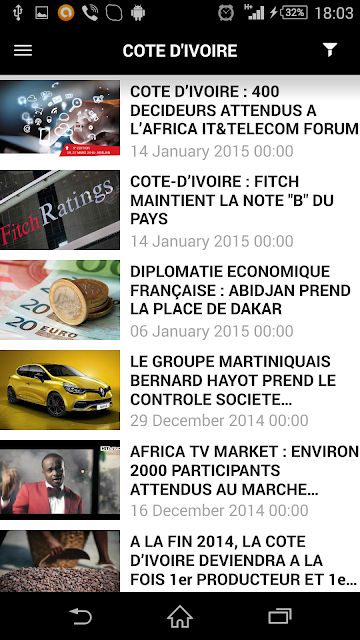Open the recent apps overview
This screenshot has height=640, width=360.
[280, 616]
